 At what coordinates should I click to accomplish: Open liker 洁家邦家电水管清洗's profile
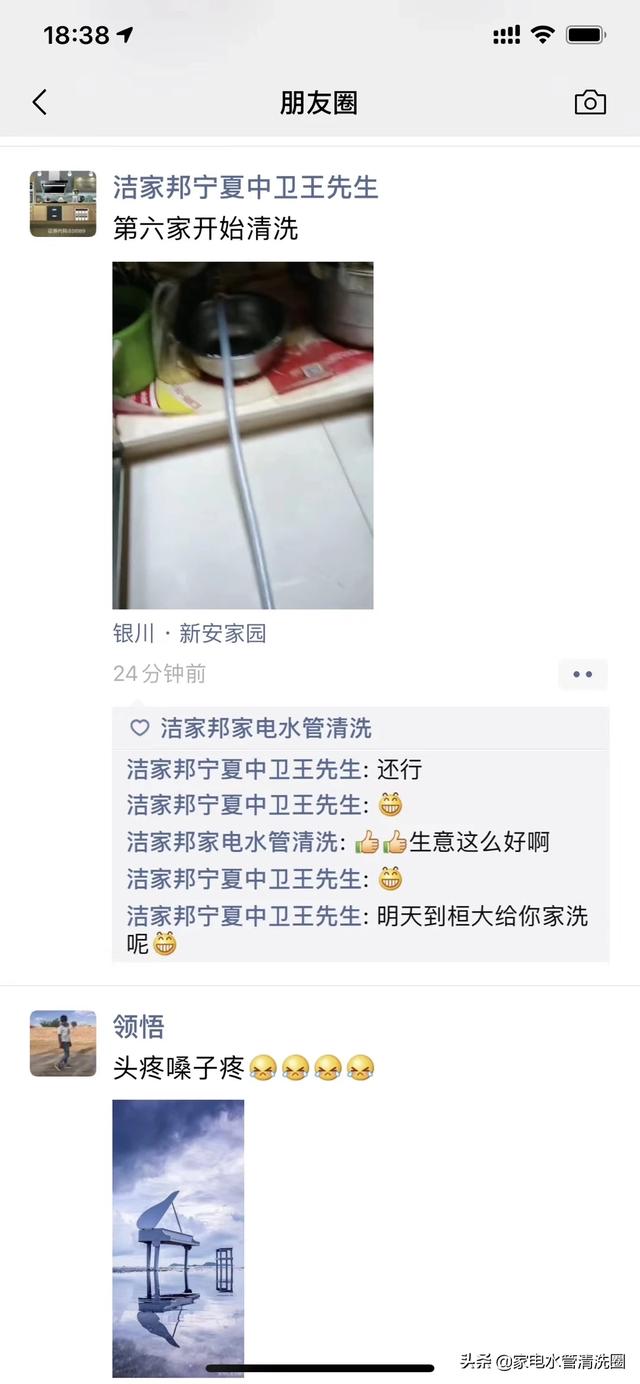pos(266,728)
